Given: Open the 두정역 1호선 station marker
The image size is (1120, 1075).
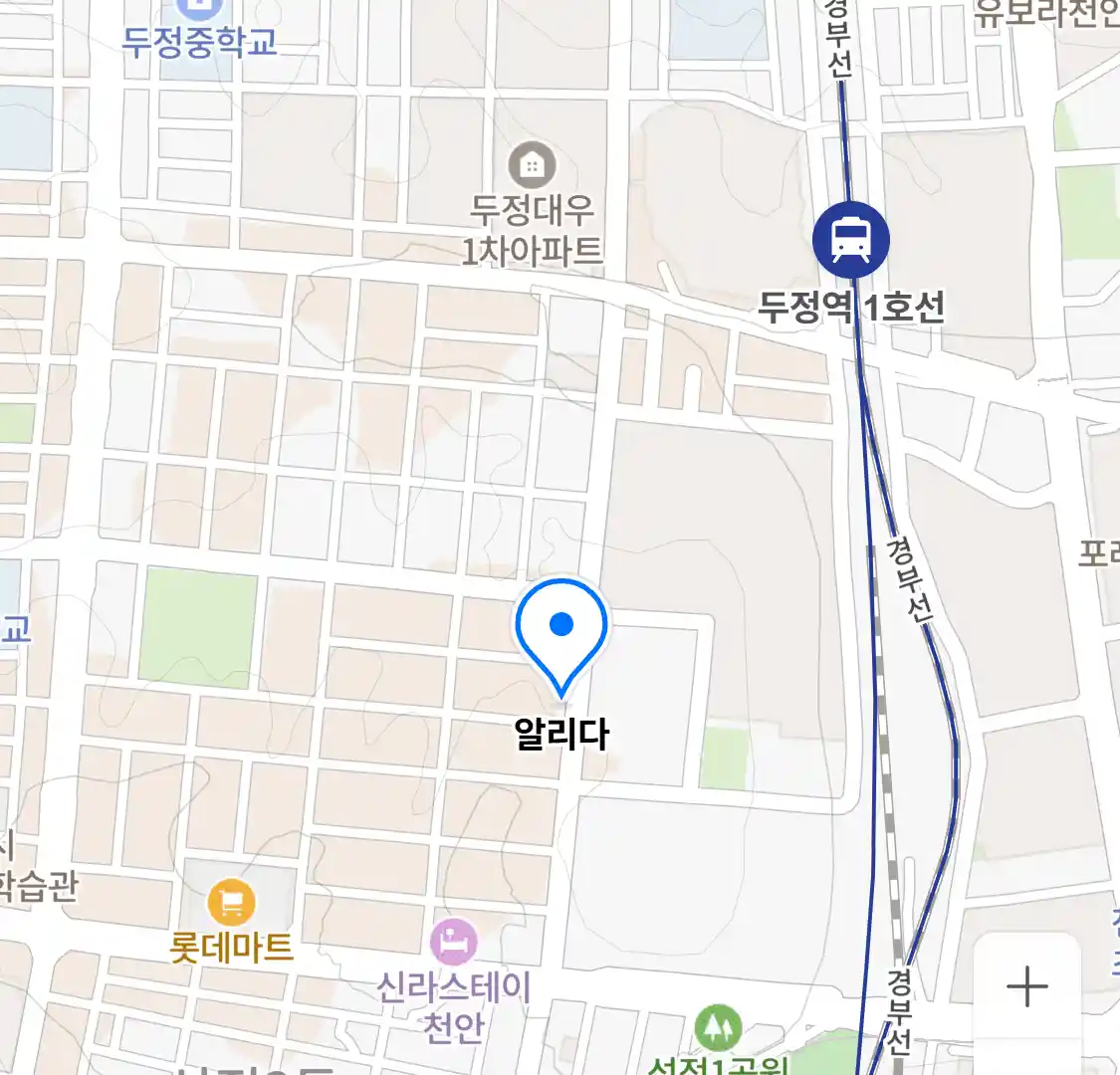Looking at the screenshot, I should pyautogui.click(x=850, y=240).
